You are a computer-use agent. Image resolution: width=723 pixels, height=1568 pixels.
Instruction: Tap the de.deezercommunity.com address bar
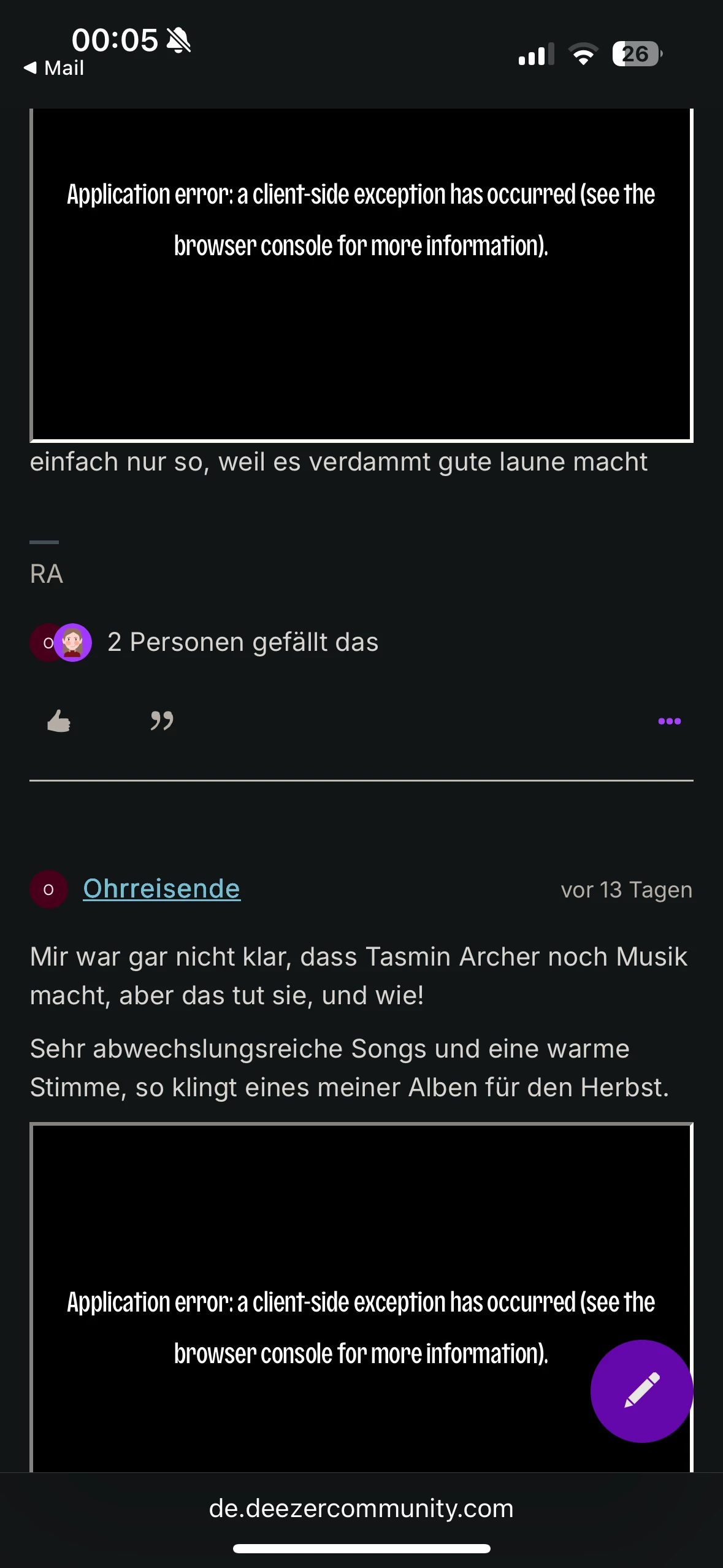(361, 1508)
